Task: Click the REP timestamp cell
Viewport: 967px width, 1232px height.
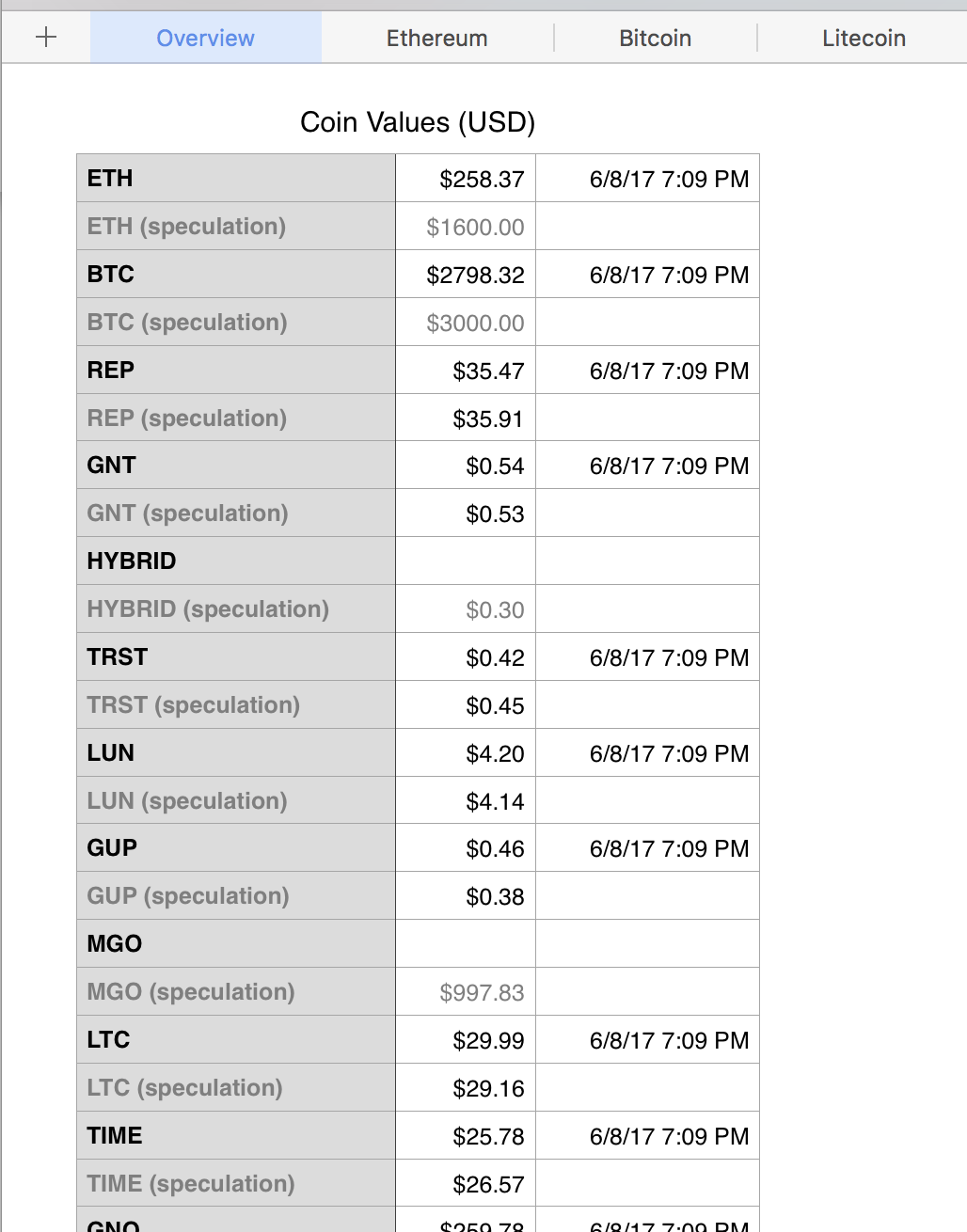Action: tap(647, 370)
